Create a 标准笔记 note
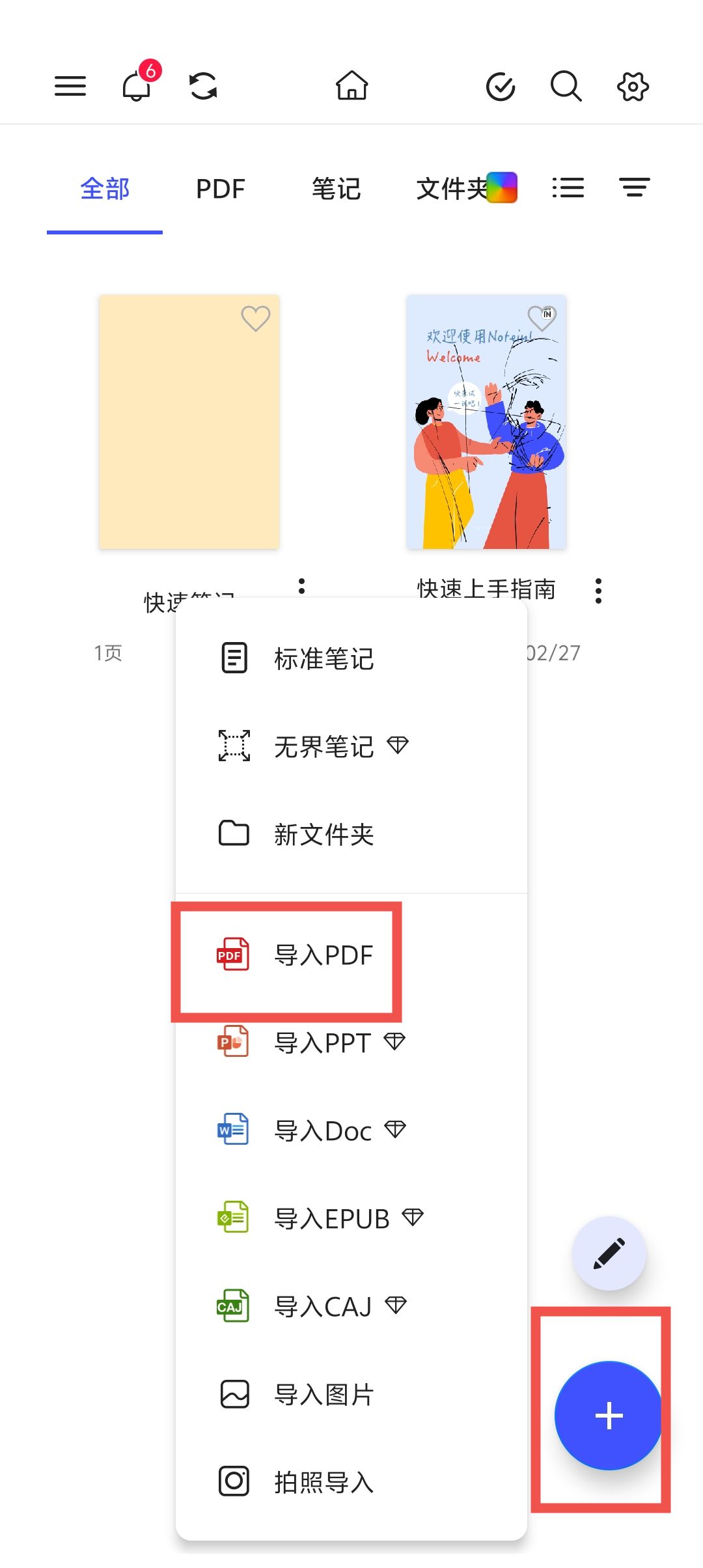The height and width of the screenshot is (1568, 703). (324, 658)
